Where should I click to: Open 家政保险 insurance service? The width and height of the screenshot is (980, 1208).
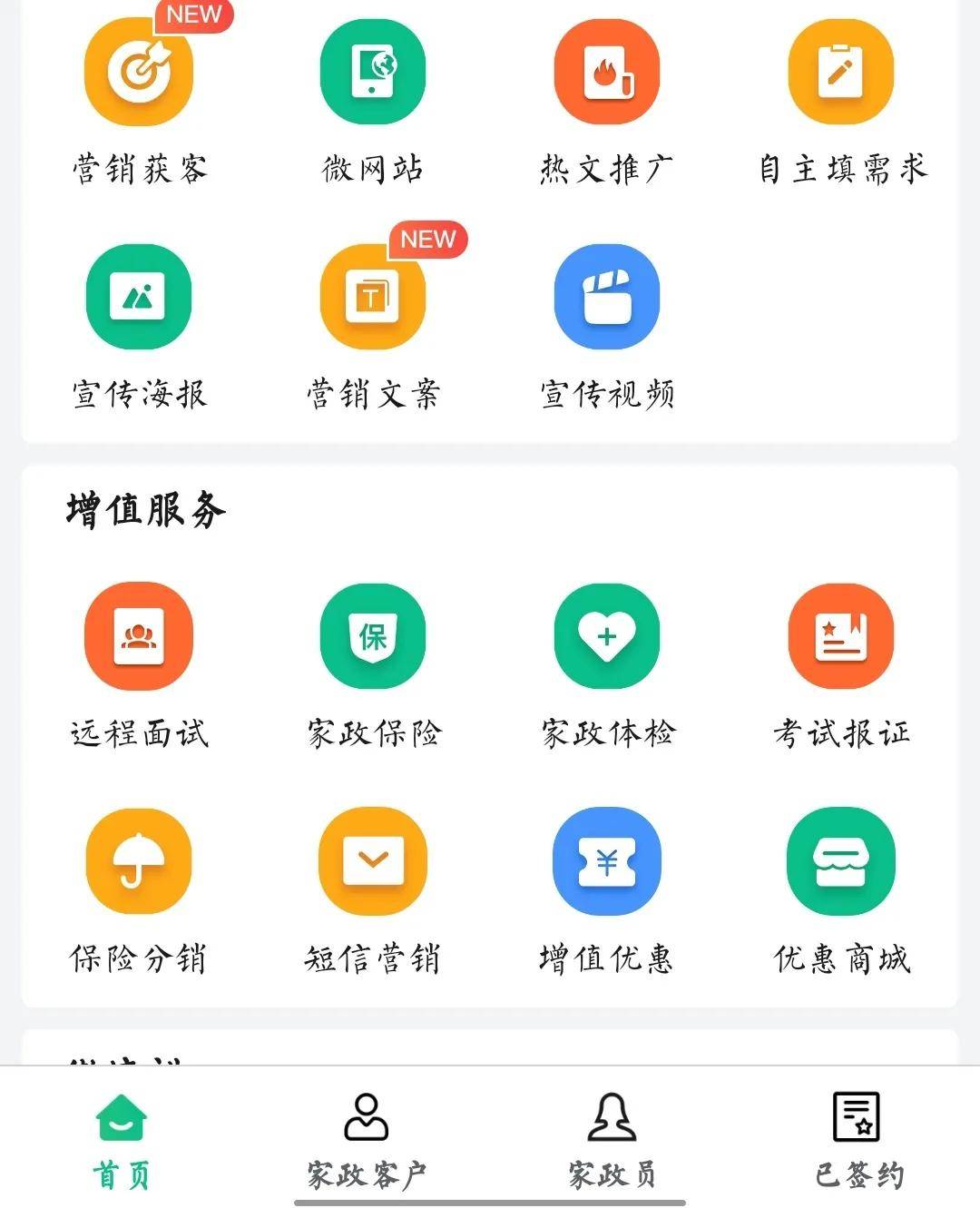[373, 637]
